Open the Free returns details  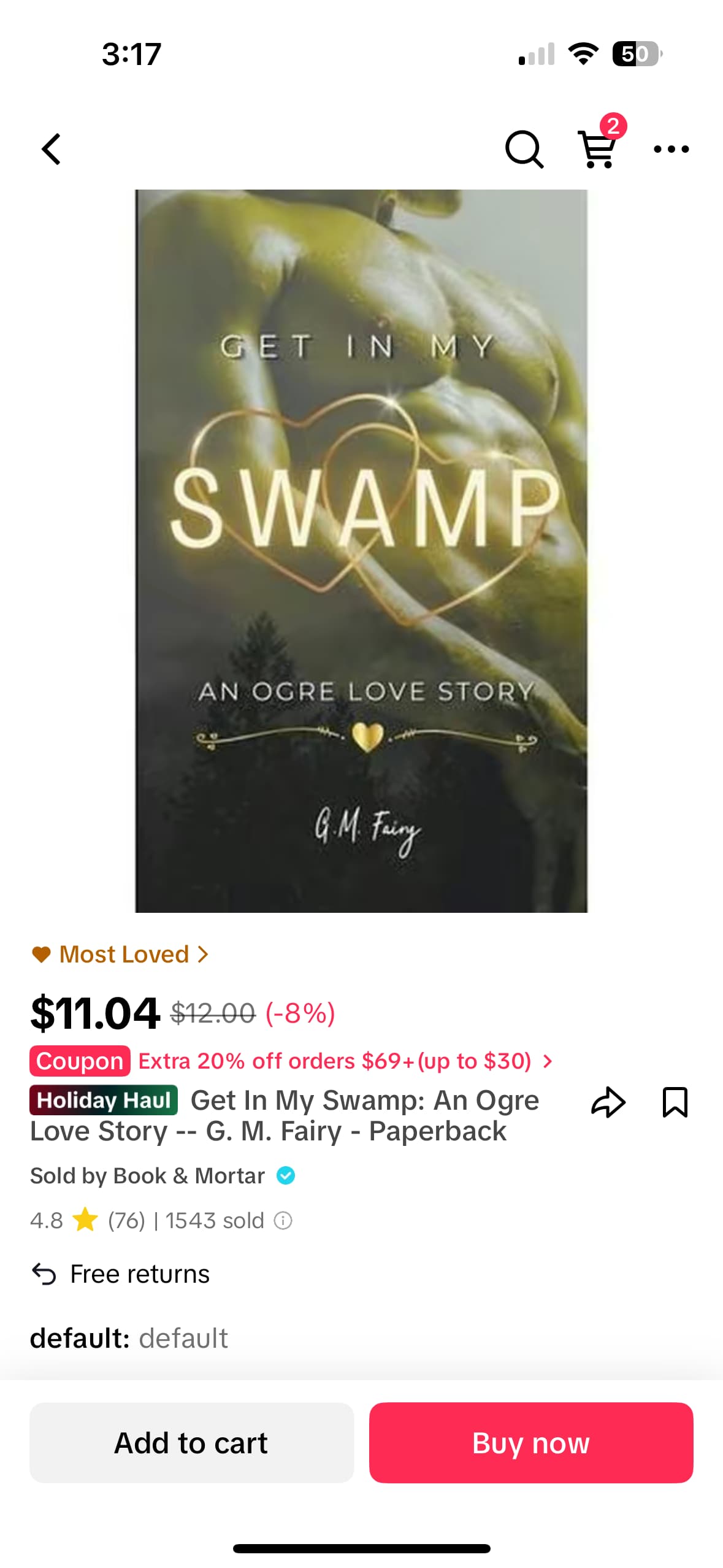[x=121, y=1274]
